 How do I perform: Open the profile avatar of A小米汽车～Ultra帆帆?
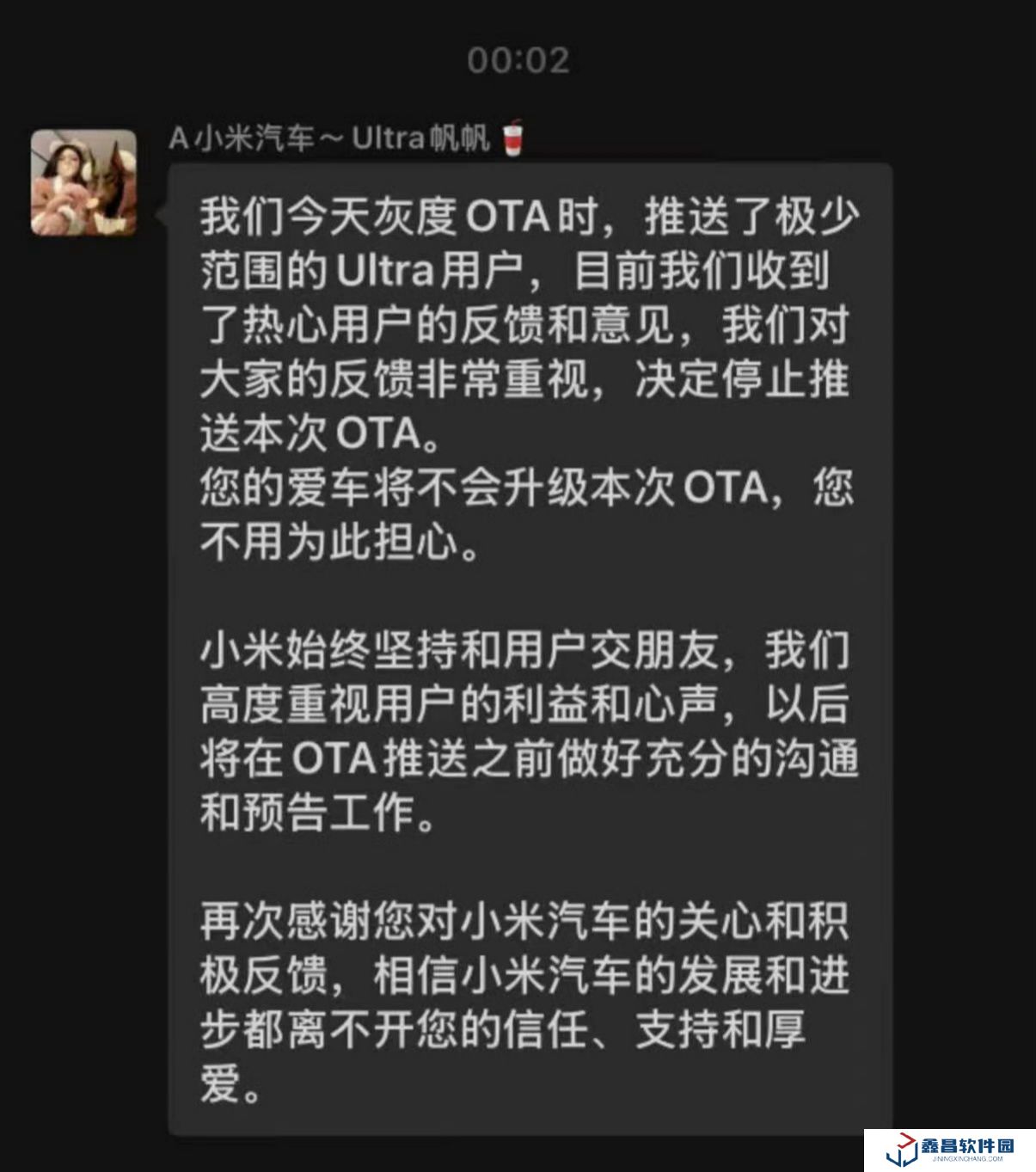point(83,182)
